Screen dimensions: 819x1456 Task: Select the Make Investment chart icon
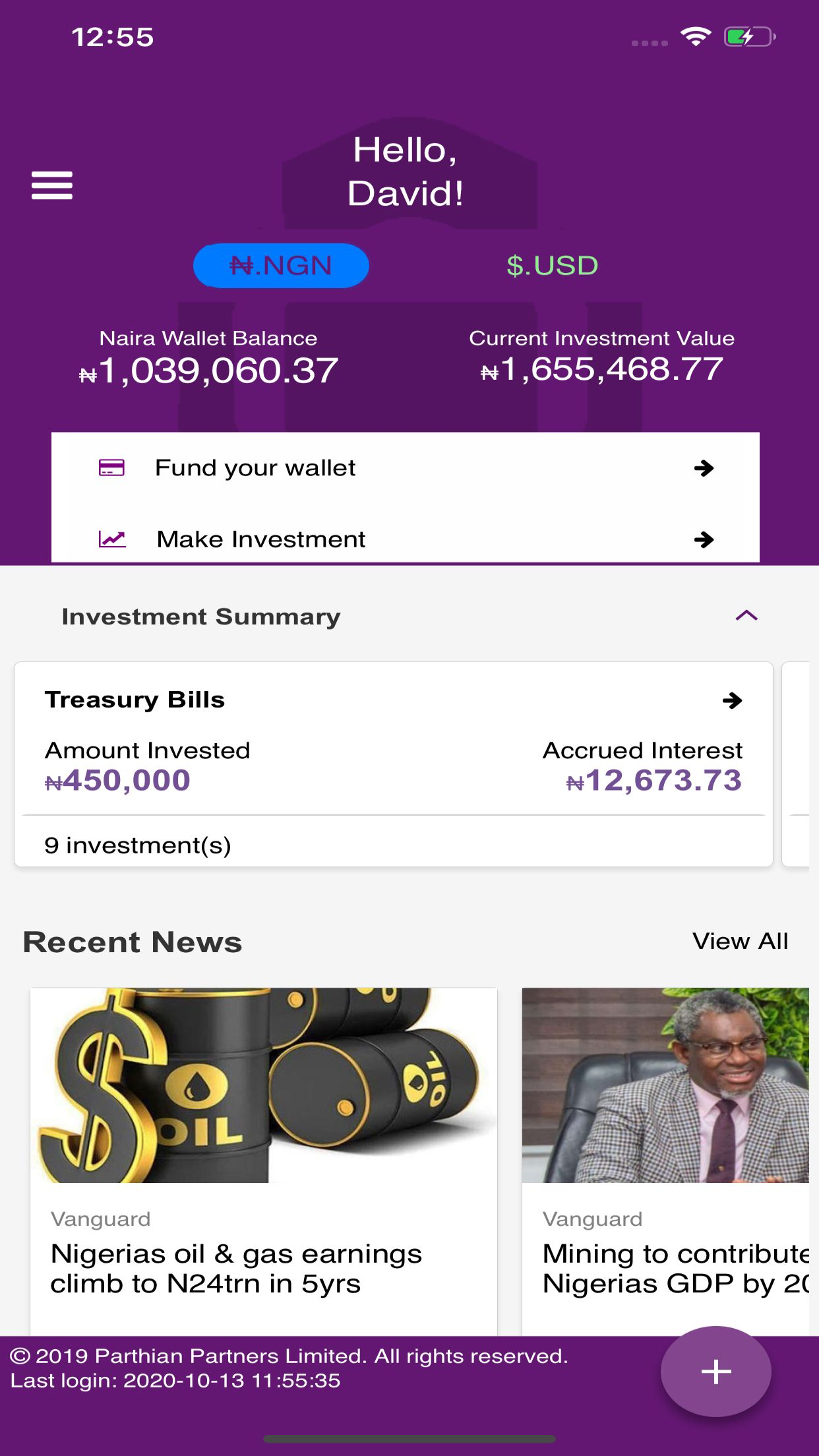[111, 539]
